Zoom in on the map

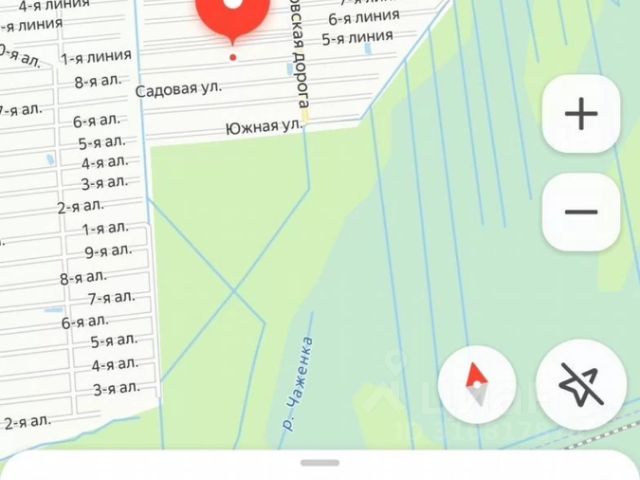click(581, 114)
